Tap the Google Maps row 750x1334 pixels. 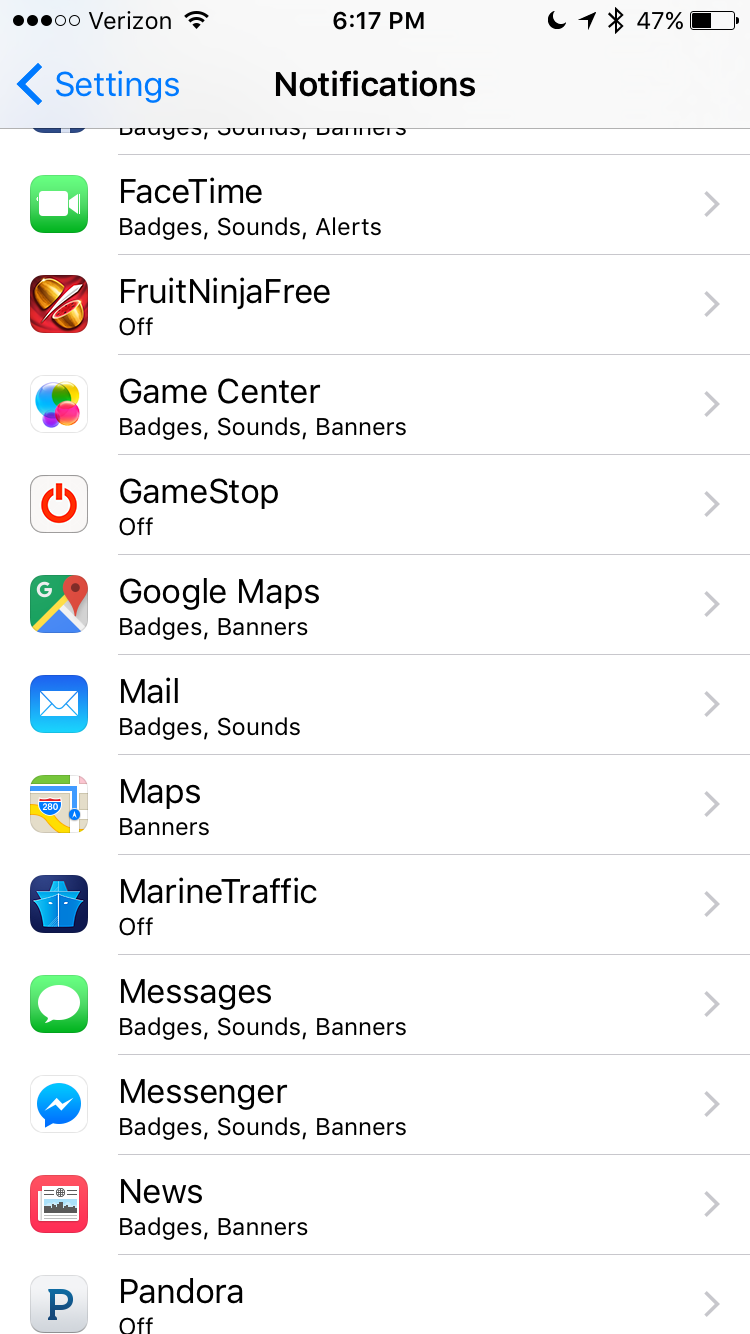(x=375, y=605)
